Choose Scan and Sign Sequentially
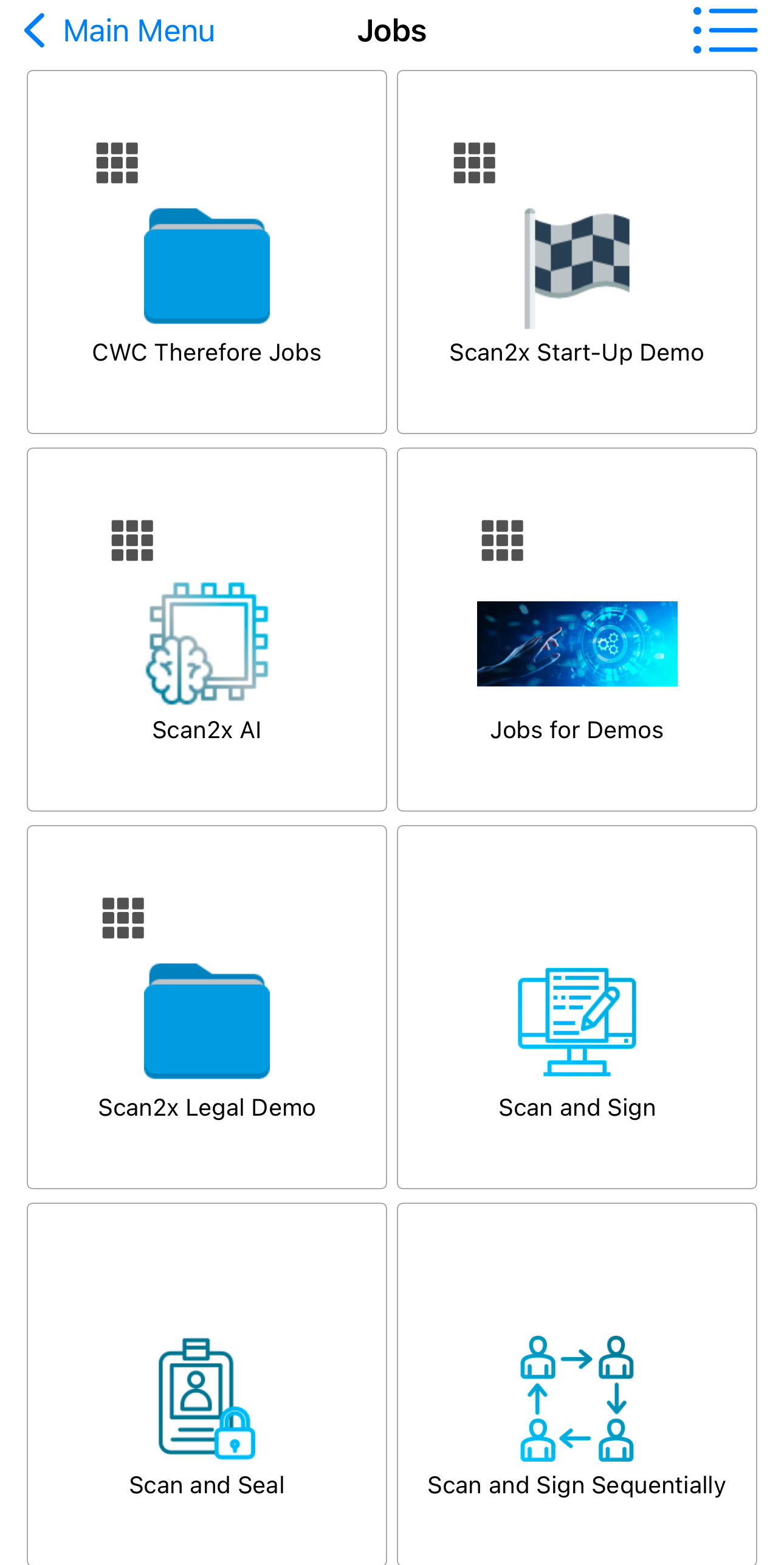Viewport: 784px width, 1565px height. click(576, 1398)
